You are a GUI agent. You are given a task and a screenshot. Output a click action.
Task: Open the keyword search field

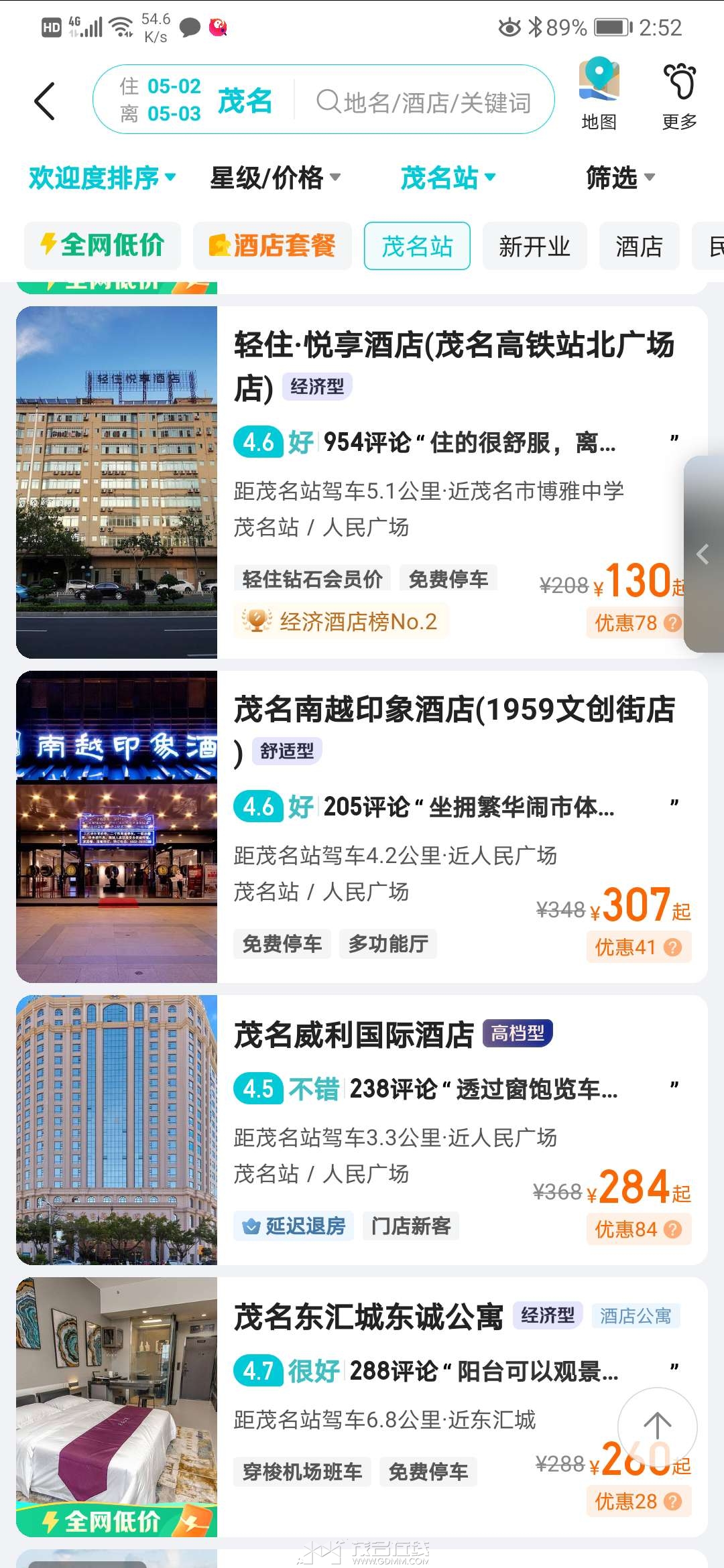pos(424,102)
